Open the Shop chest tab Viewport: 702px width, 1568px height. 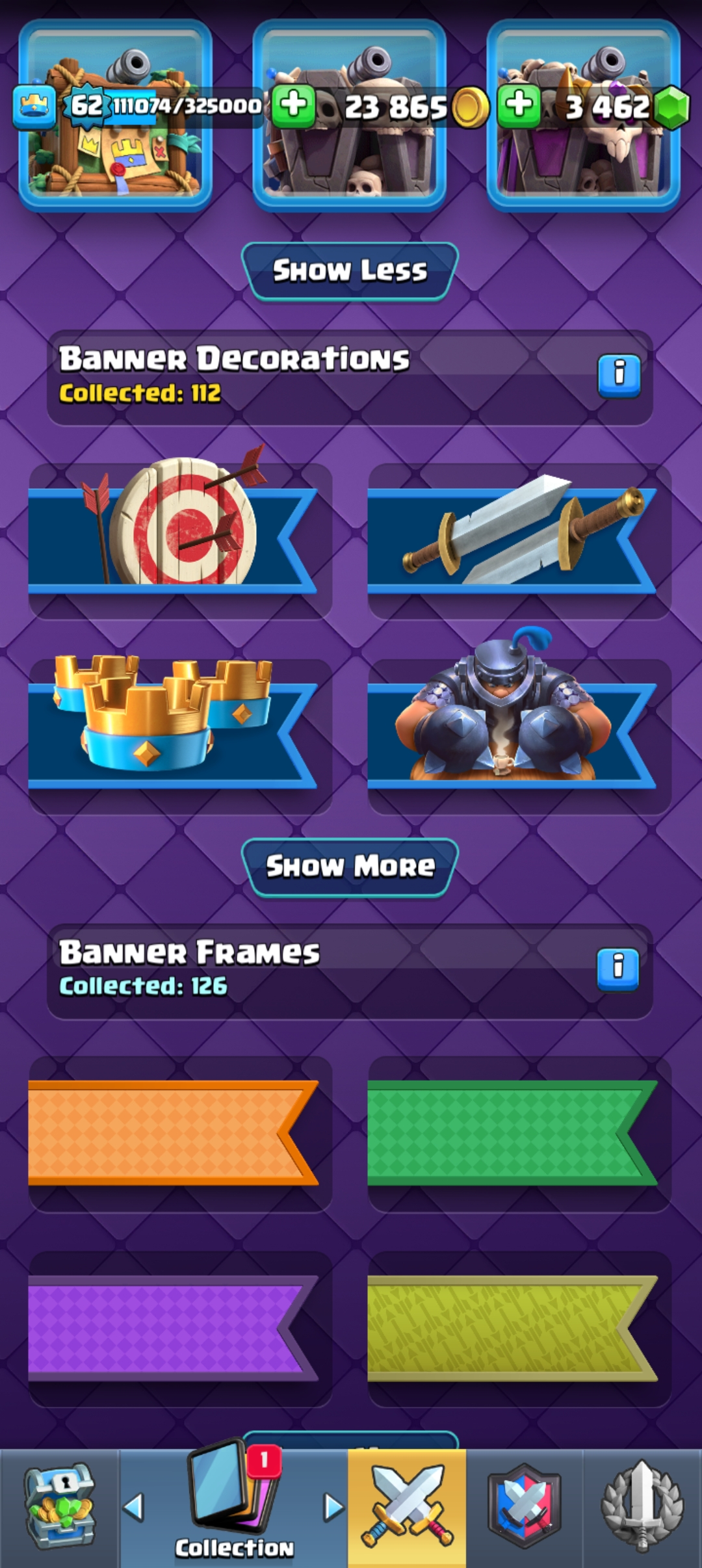coord(60,1507)
